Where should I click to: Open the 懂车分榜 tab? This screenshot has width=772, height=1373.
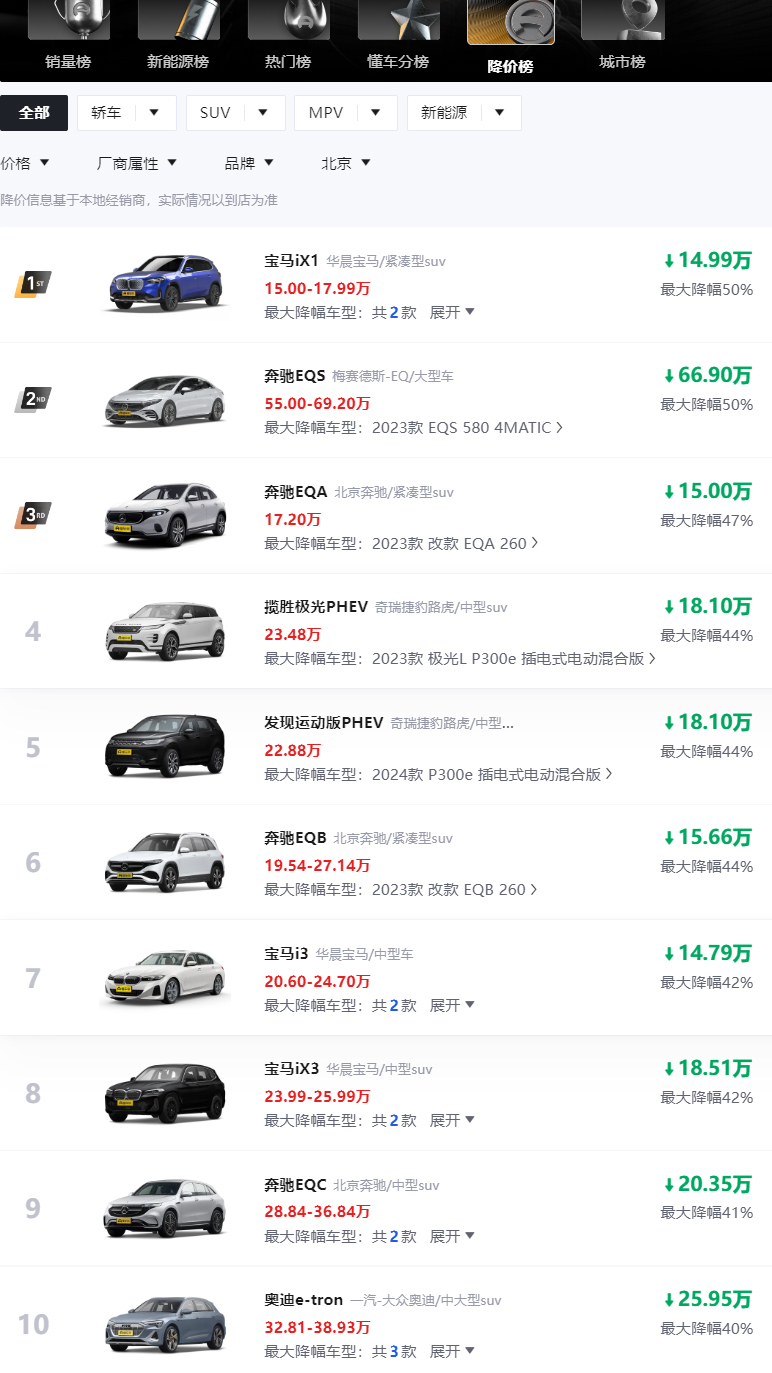(398, 38)
